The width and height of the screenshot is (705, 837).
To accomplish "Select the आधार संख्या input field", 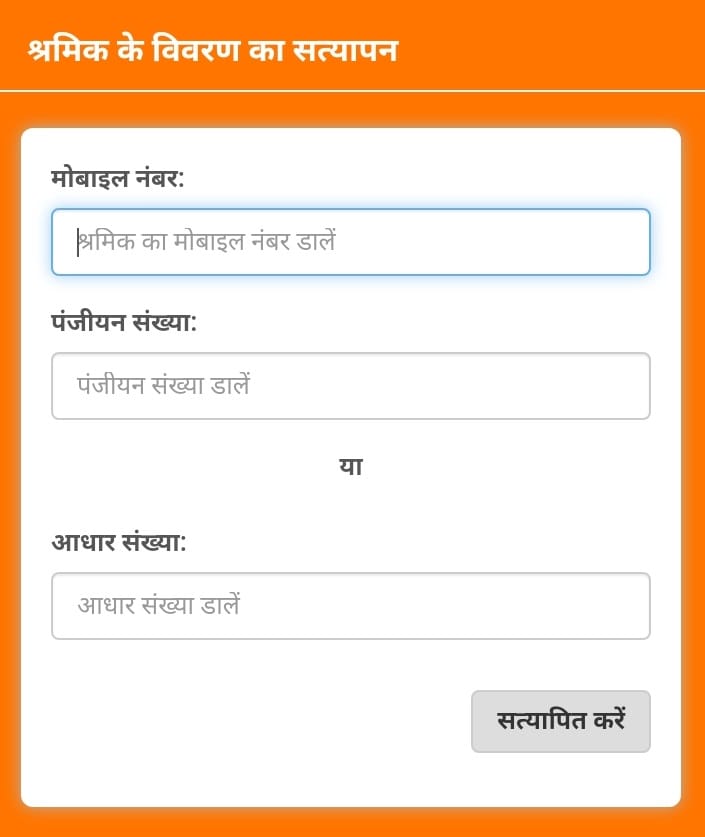I will point(350,606).
